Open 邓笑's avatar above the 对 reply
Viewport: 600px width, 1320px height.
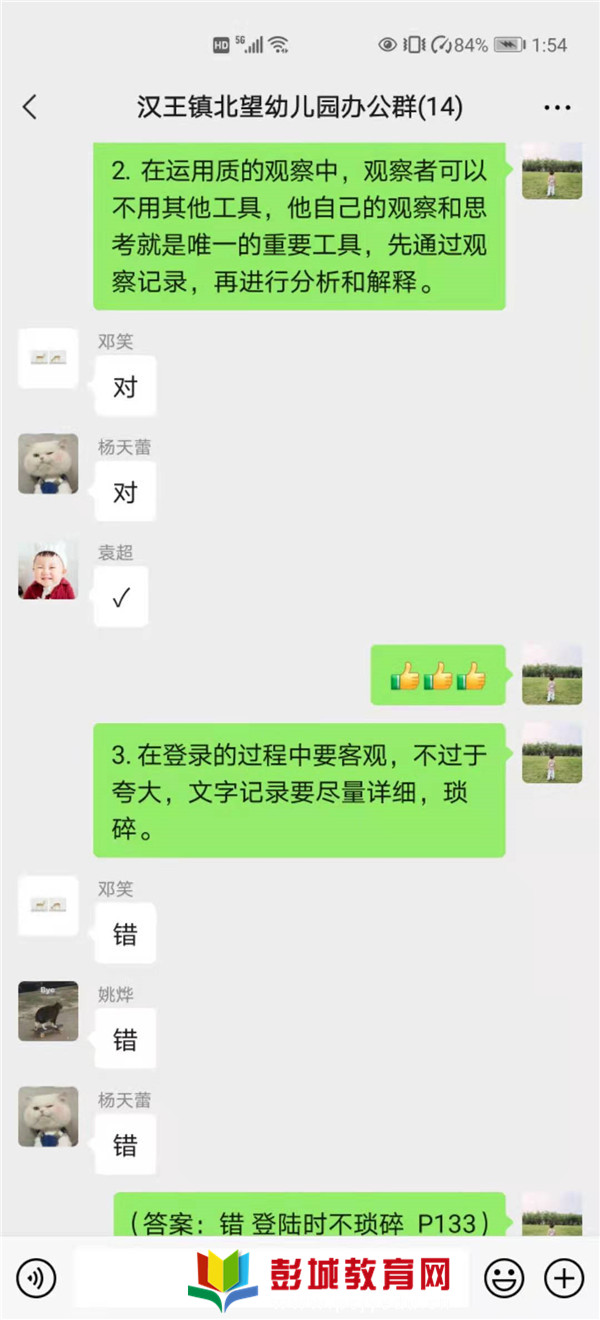(x=48, y=358)
